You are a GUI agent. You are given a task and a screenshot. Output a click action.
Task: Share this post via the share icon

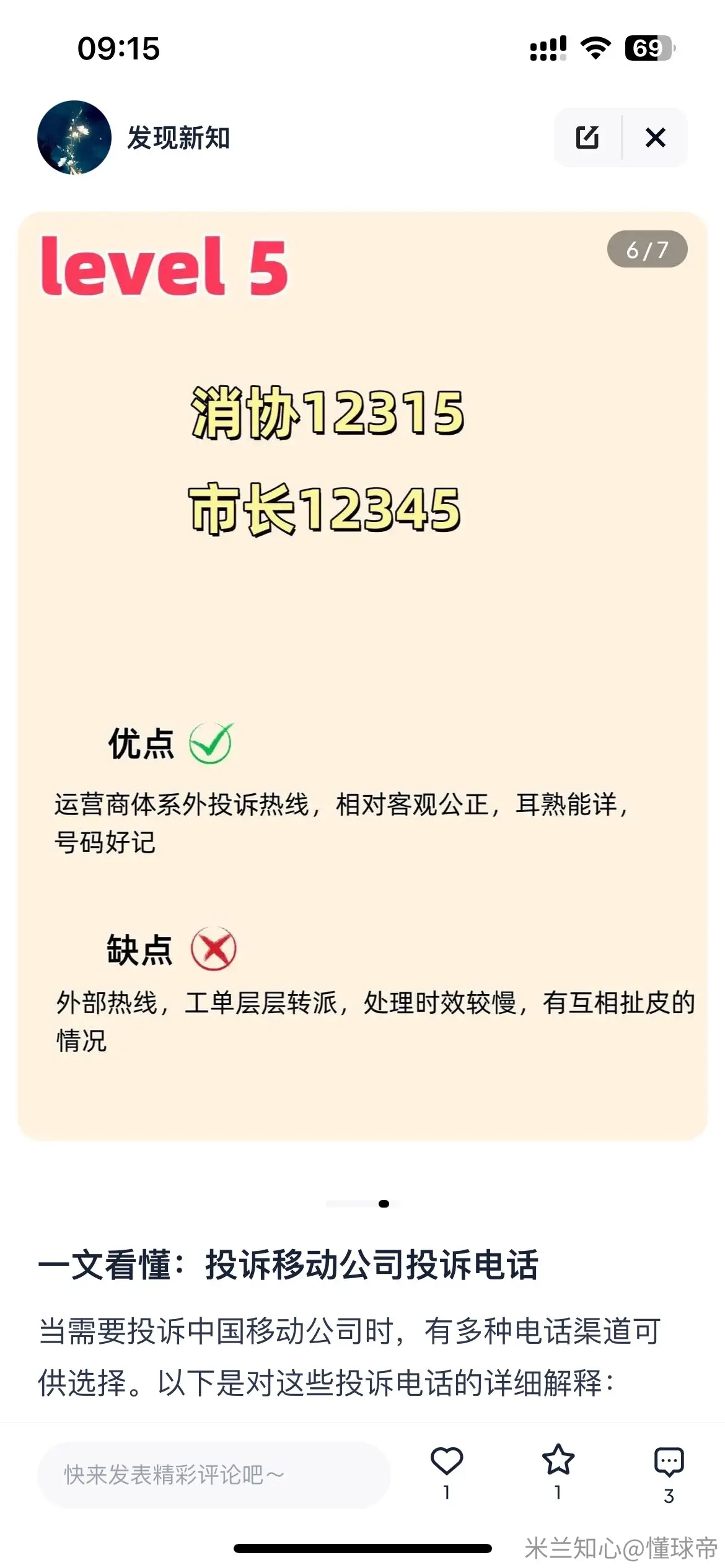point(587,137)
